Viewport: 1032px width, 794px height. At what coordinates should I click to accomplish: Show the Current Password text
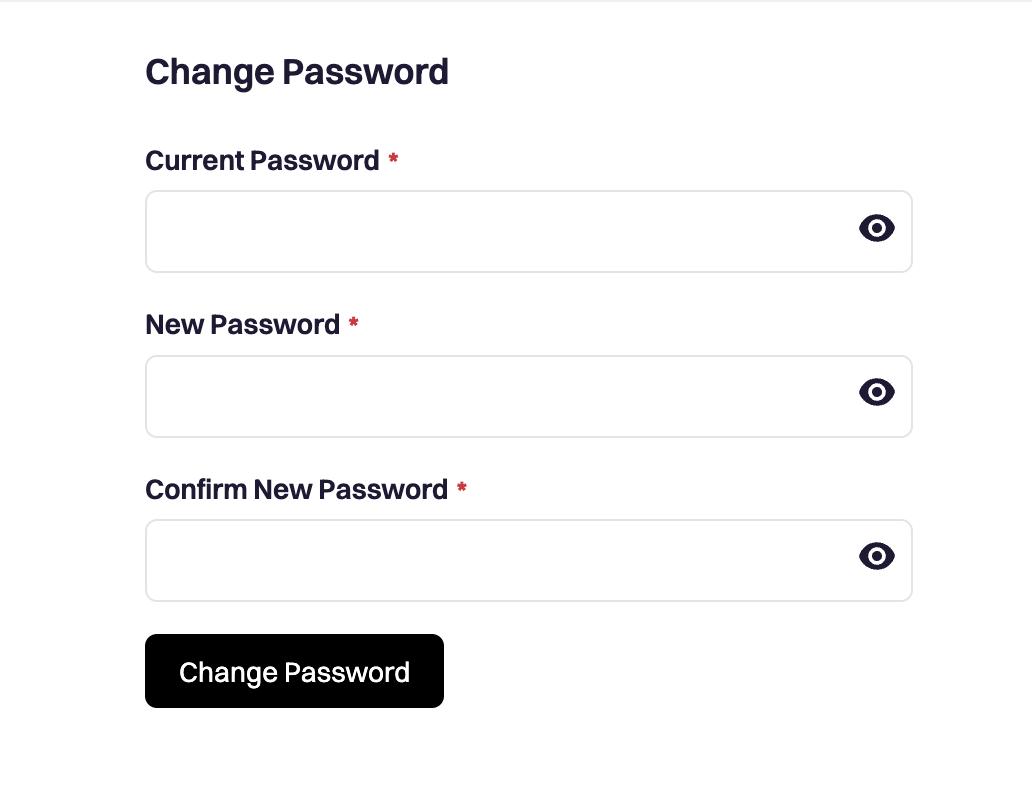click(877, 229)
